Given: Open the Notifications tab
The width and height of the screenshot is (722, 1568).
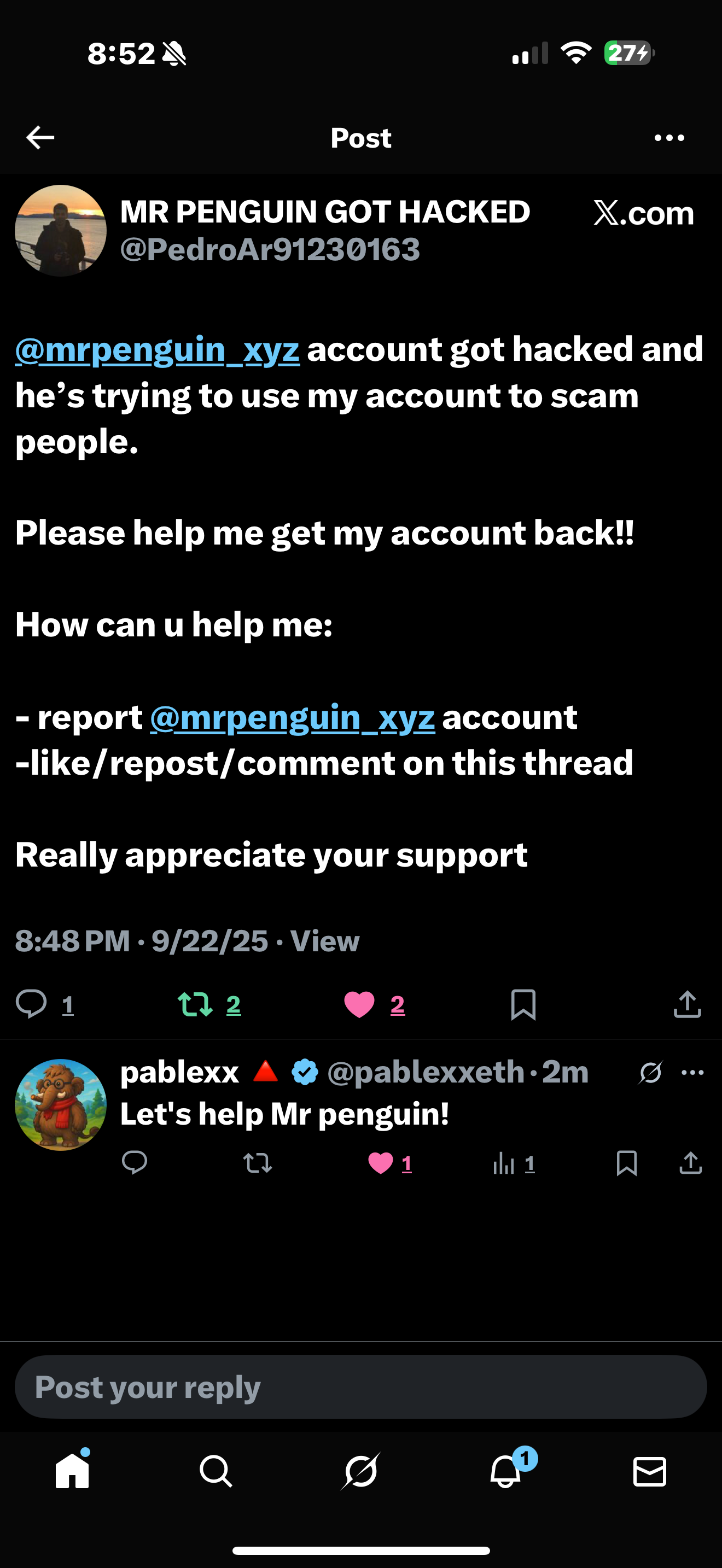Looking at the screenshot, I should [506, 1472].
